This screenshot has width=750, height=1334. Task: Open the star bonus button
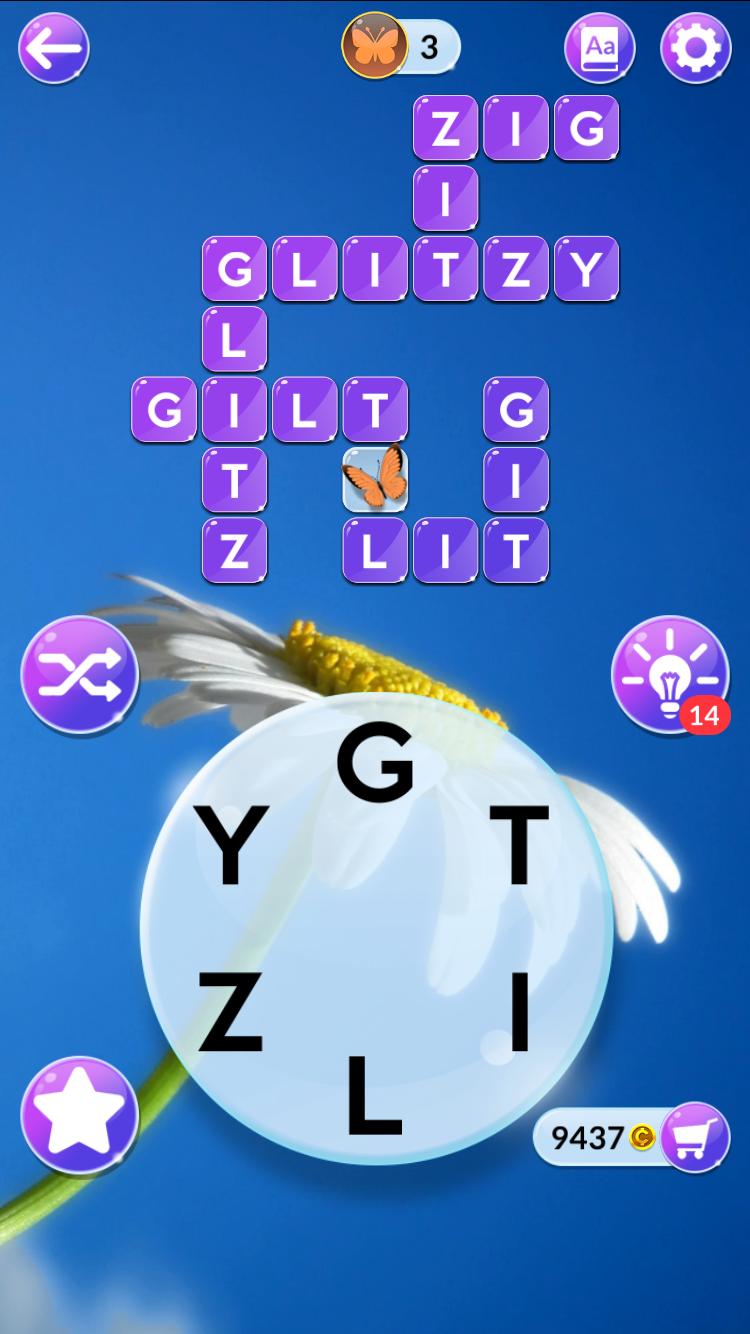[x=79, y=1114]
